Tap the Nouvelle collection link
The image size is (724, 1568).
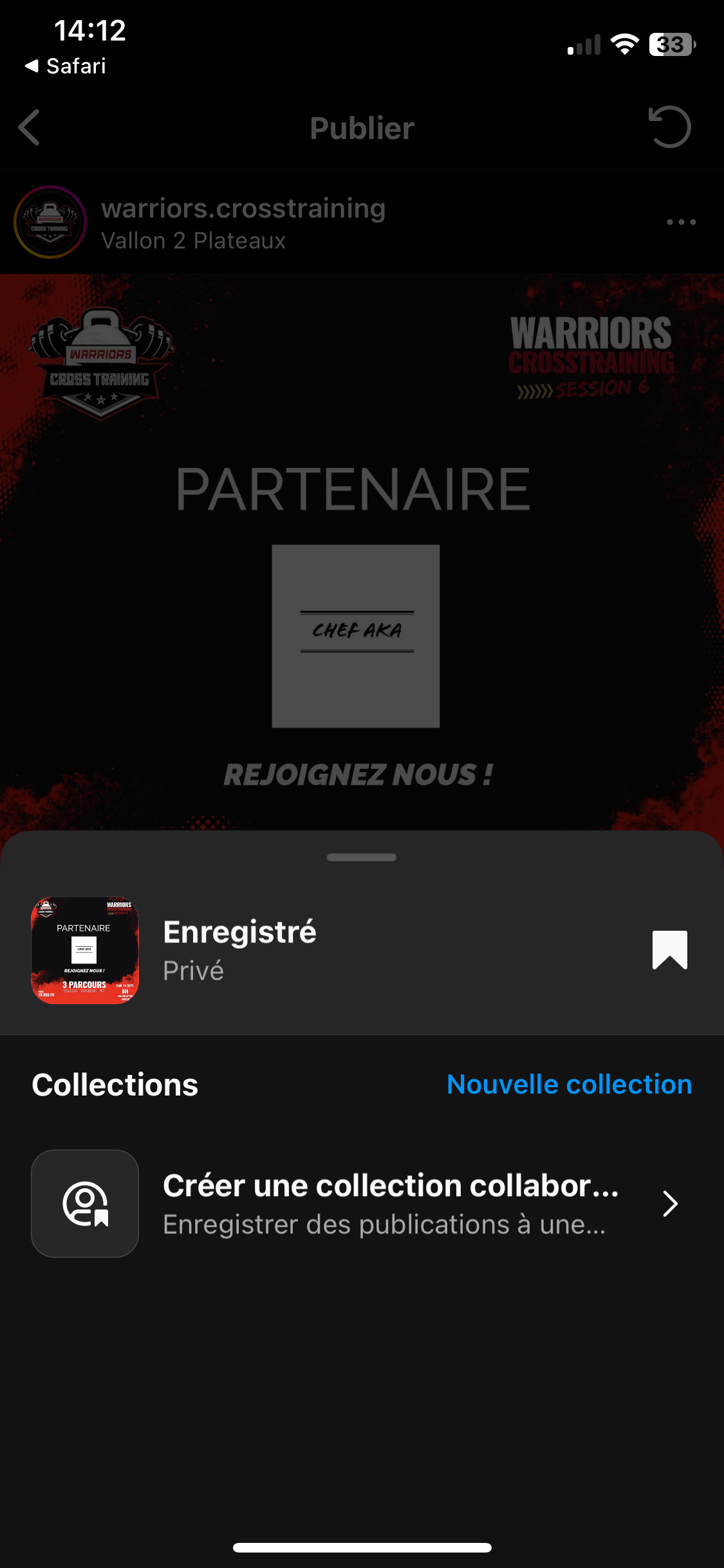pos(569,1085)
